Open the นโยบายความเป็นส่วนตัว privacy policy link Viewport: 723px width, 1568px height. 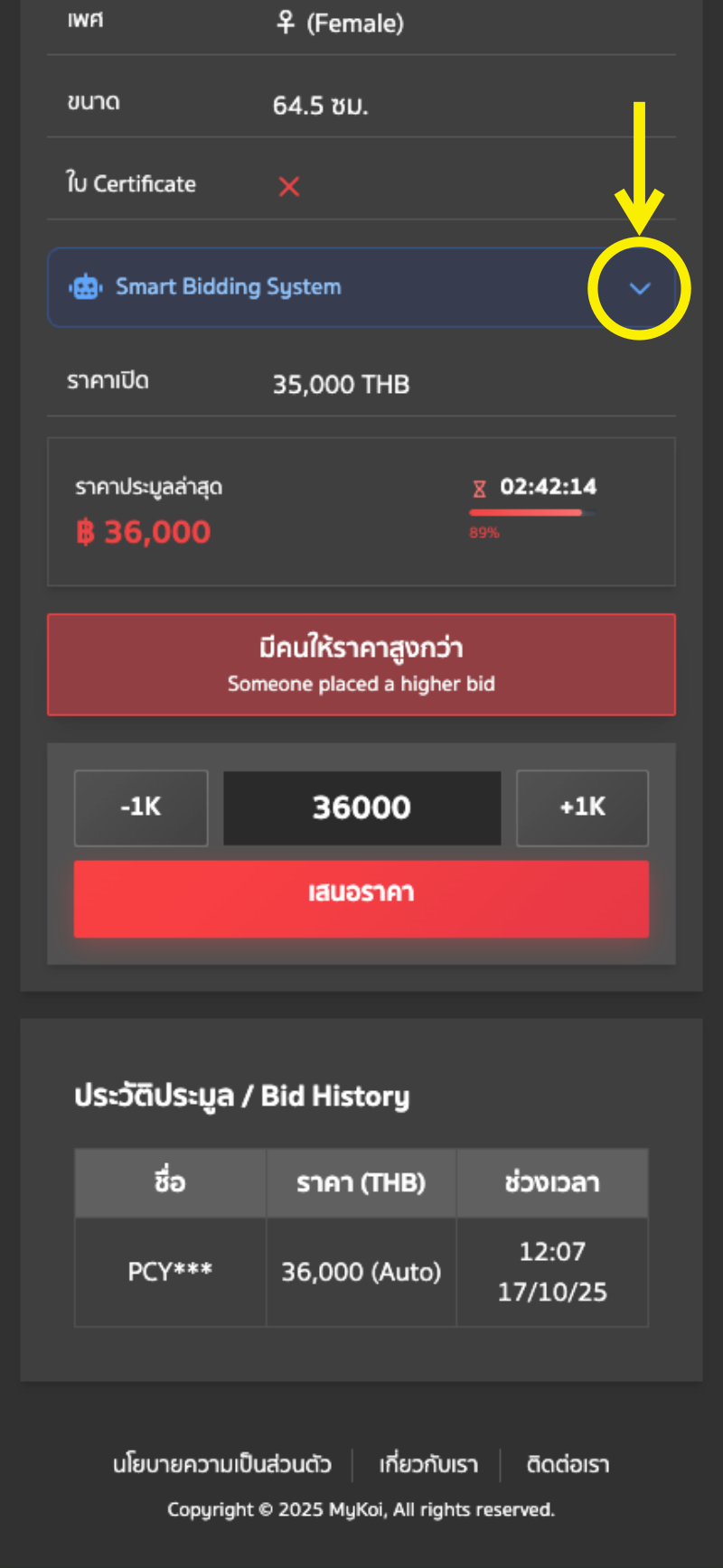222,1464
